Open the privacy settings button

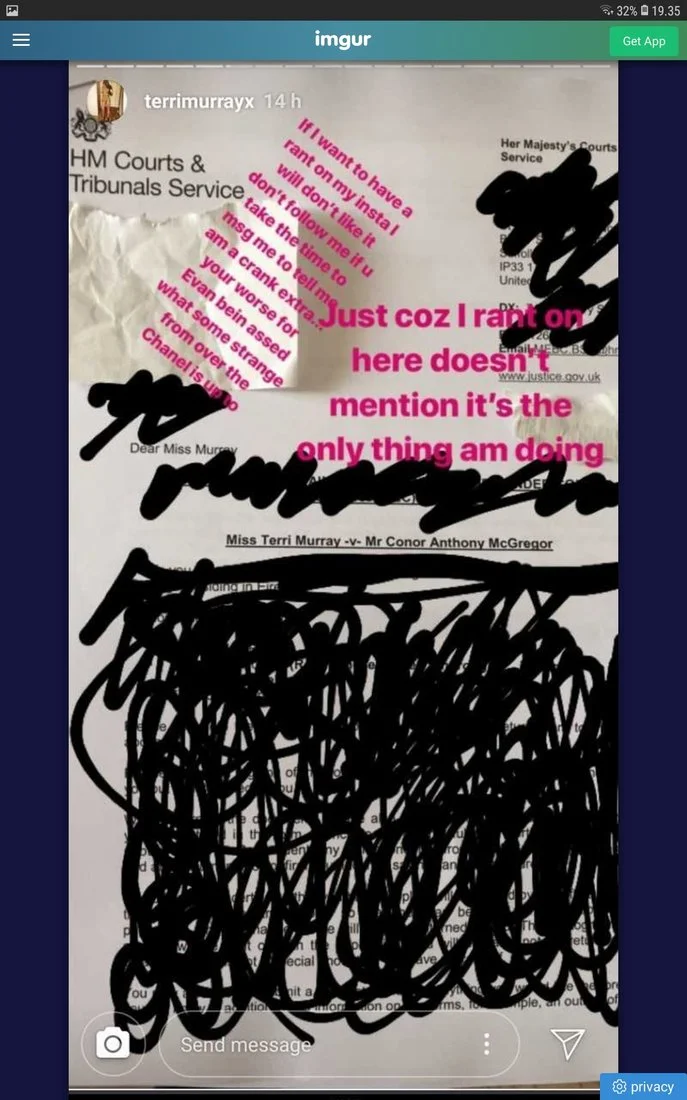pos(643,1086)
